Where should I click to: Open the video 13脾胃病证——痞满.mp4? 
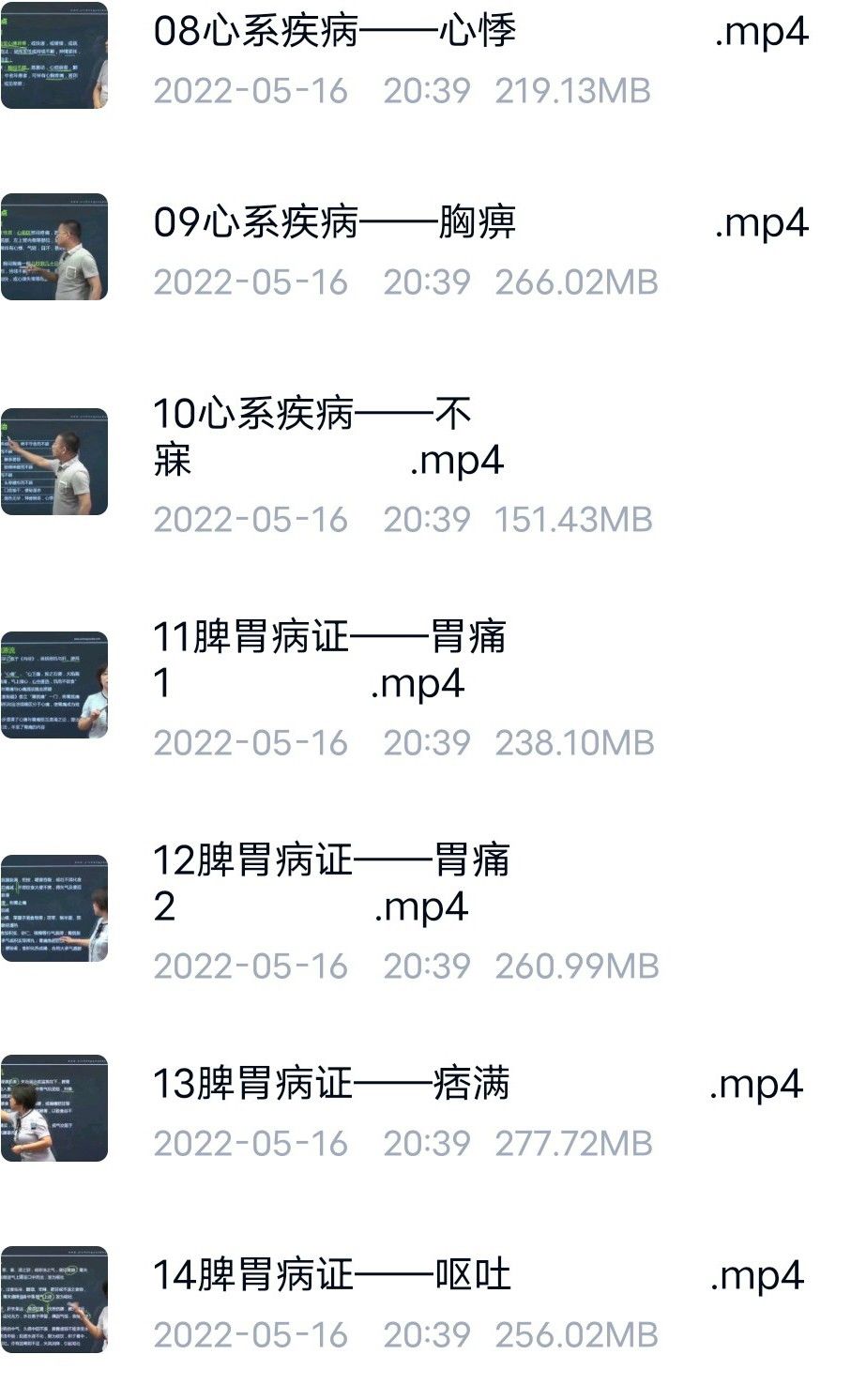(x=333, y=1085)
